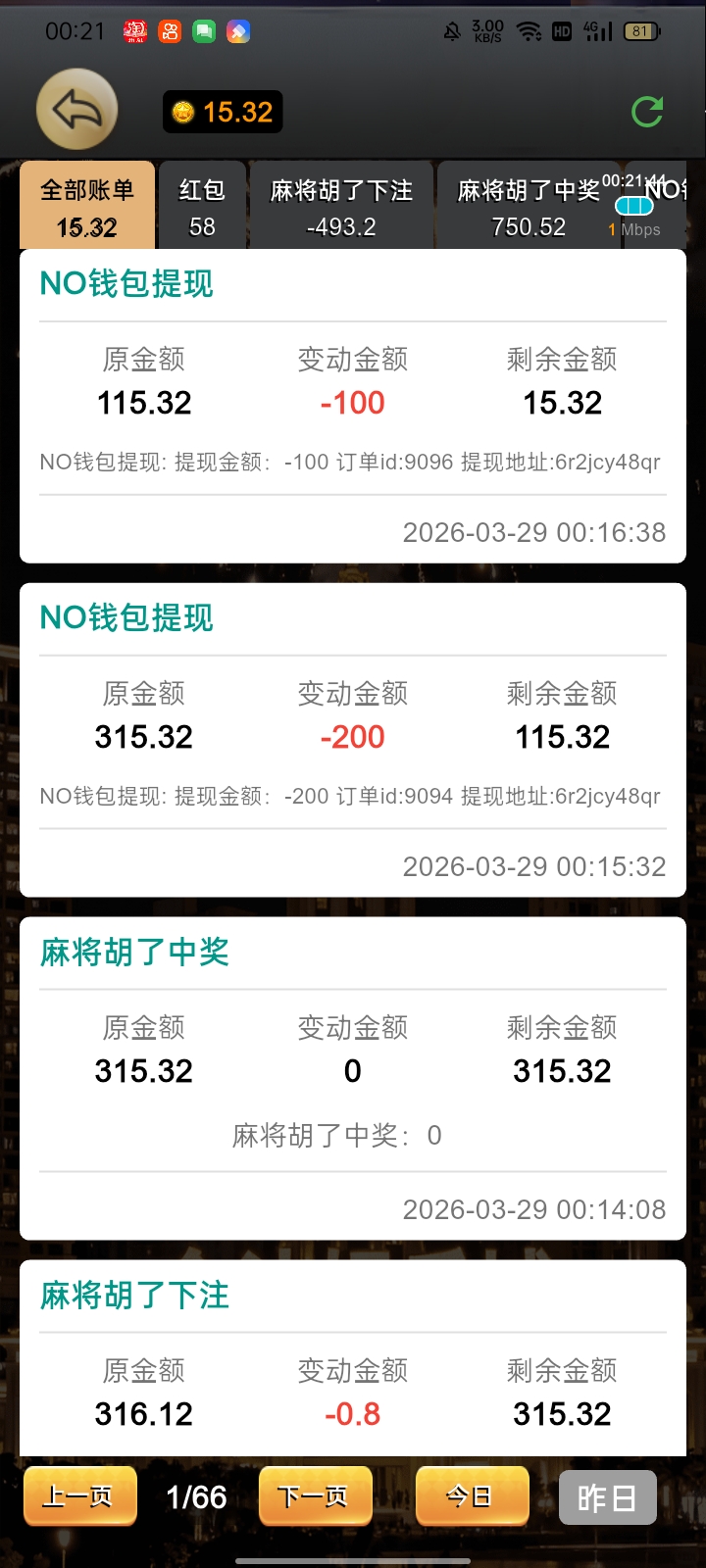Load the next page with 下一页

click(315, 1496)
